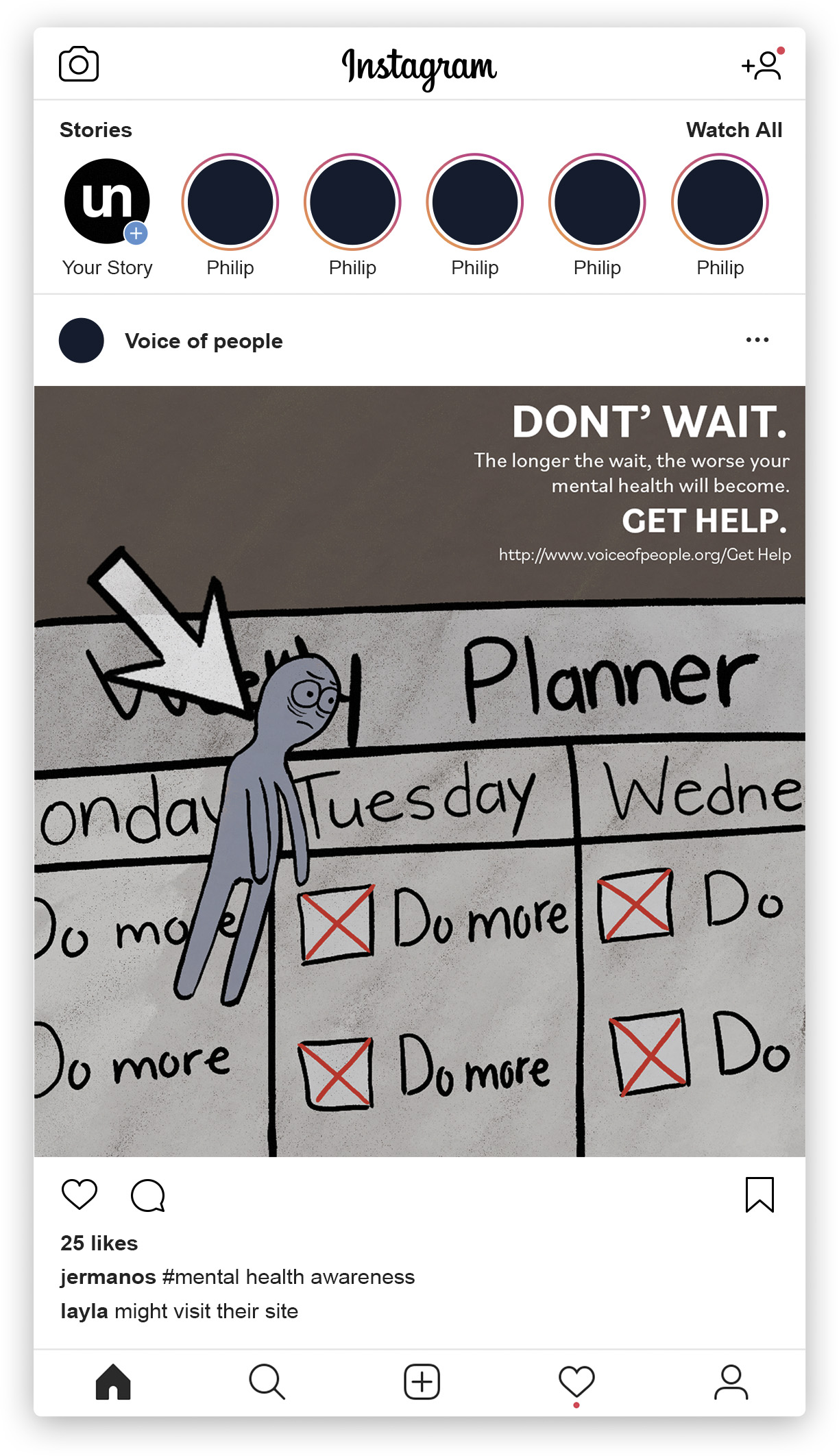The image size is (839, 1456).
Task: Open jermanos's profile from the comment
Action: tap(108, 1277)
